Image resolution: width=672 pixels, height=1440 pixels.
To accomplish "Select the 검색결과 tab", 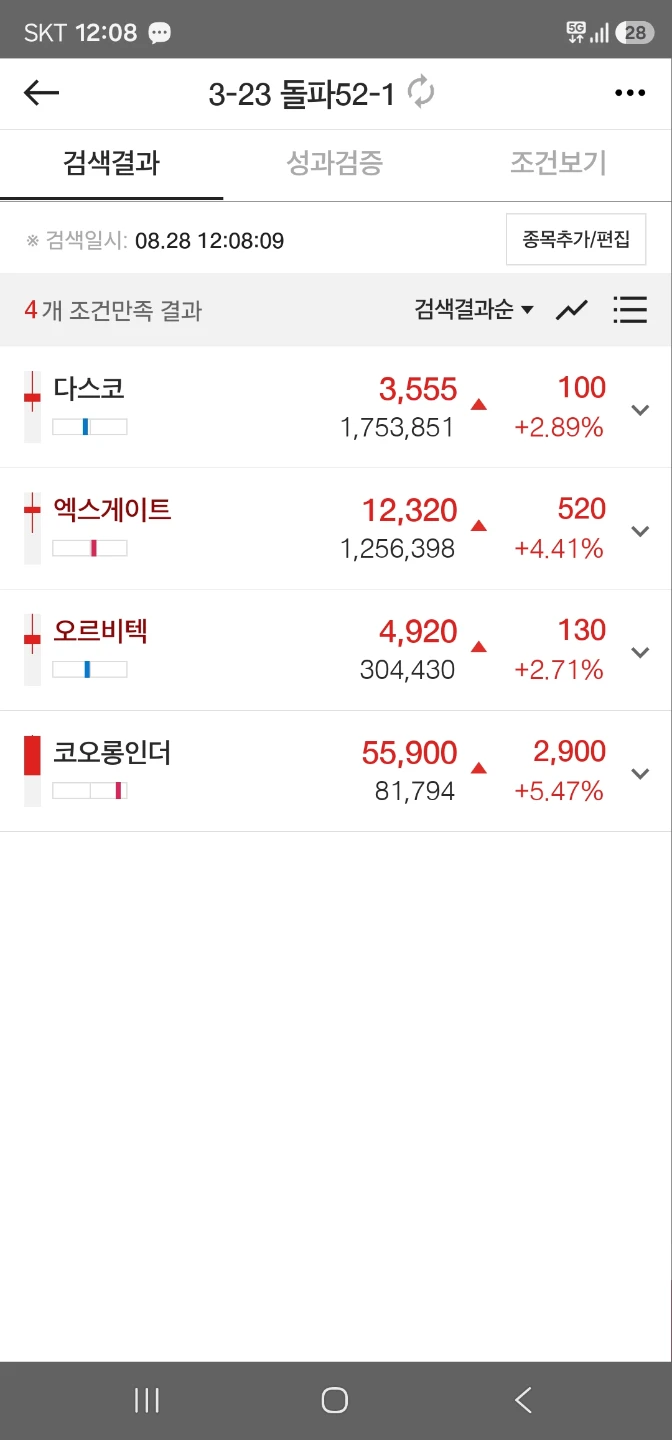I will (111, 163).
